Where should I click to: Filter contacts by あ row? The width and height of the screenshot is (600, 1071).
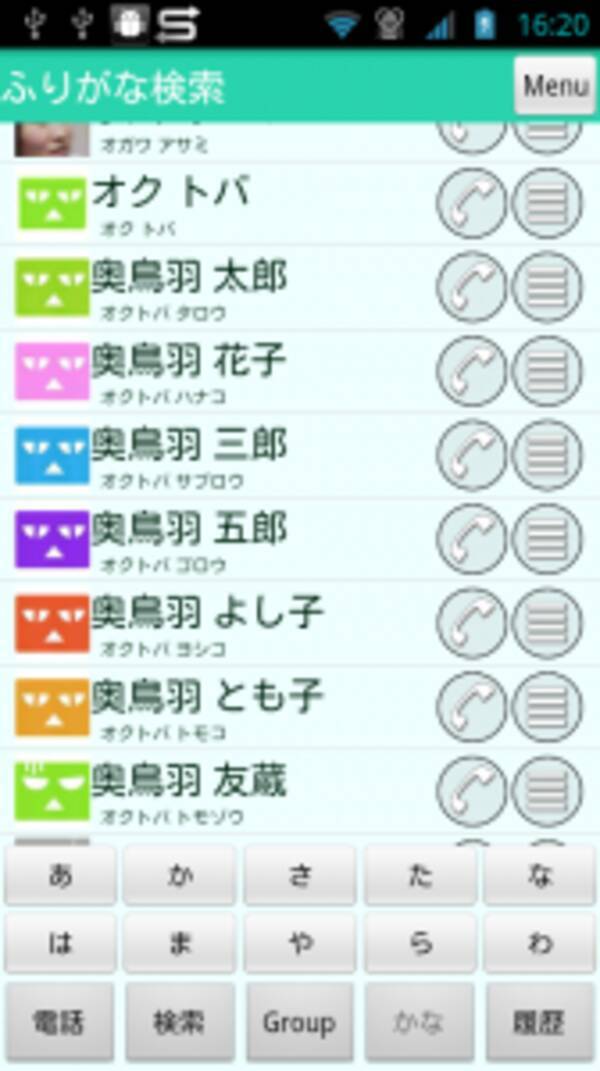point(60,877)
